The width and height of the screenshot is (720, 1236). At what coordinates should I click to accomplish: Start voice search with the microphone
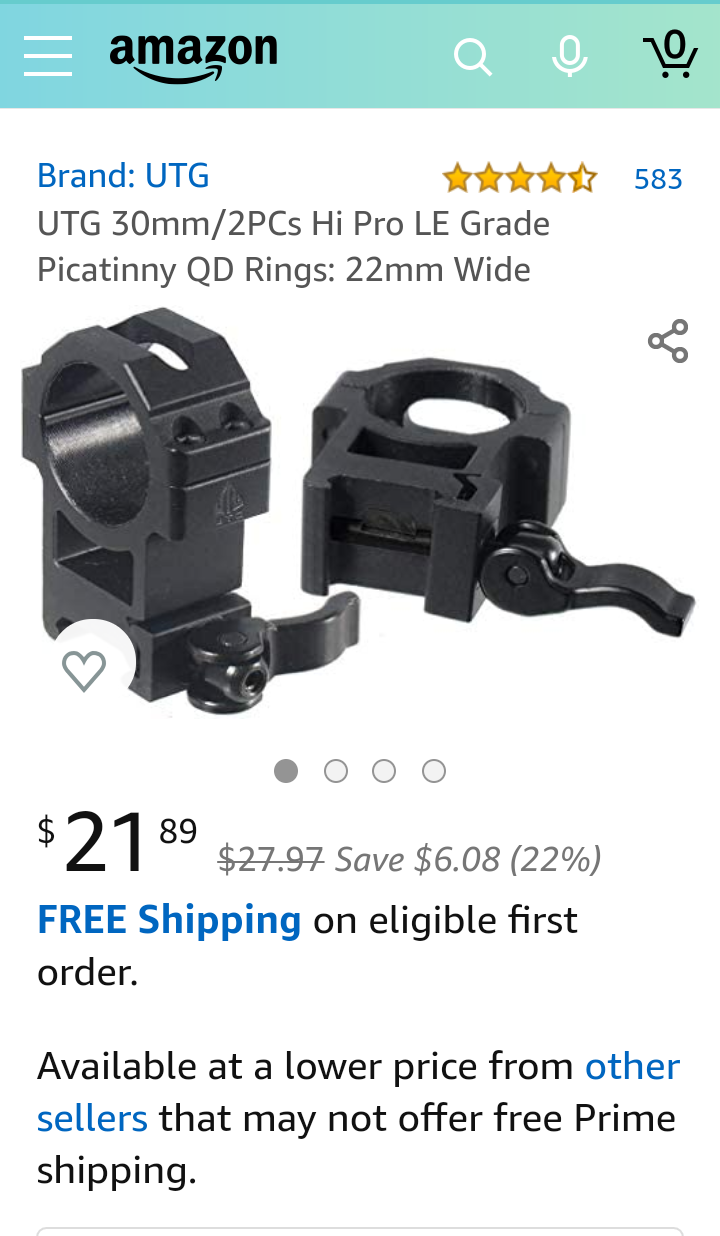570,56
